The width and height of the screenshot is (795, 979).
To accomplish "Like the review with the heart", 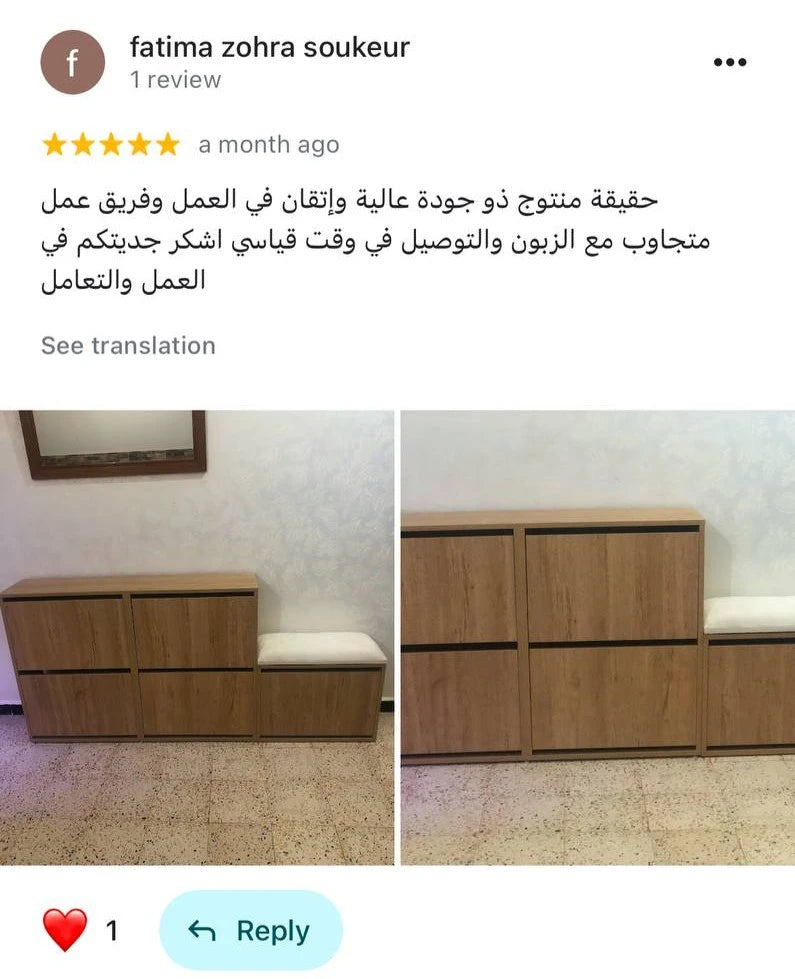I will [65, 931].
